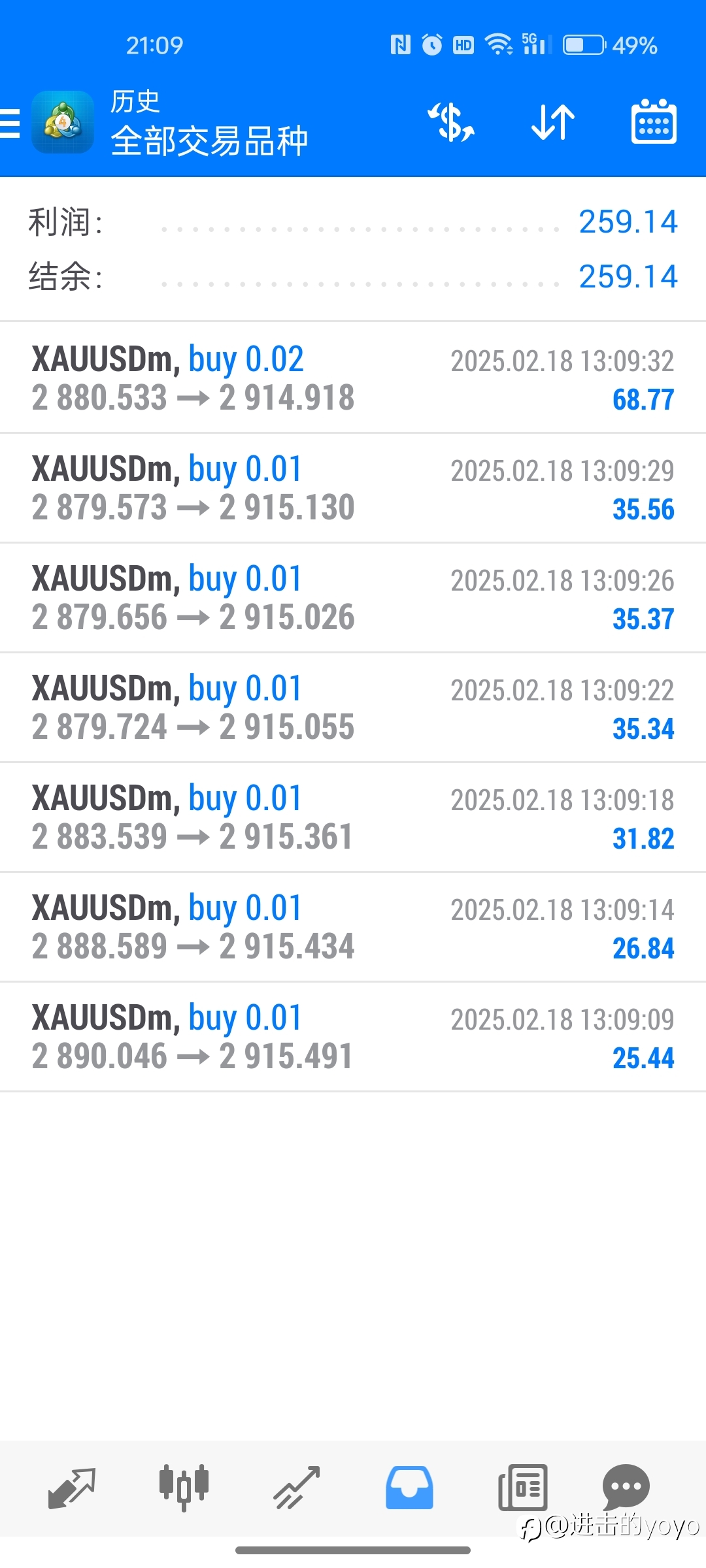Select the History inbox tab

(x=409, y=1488)
